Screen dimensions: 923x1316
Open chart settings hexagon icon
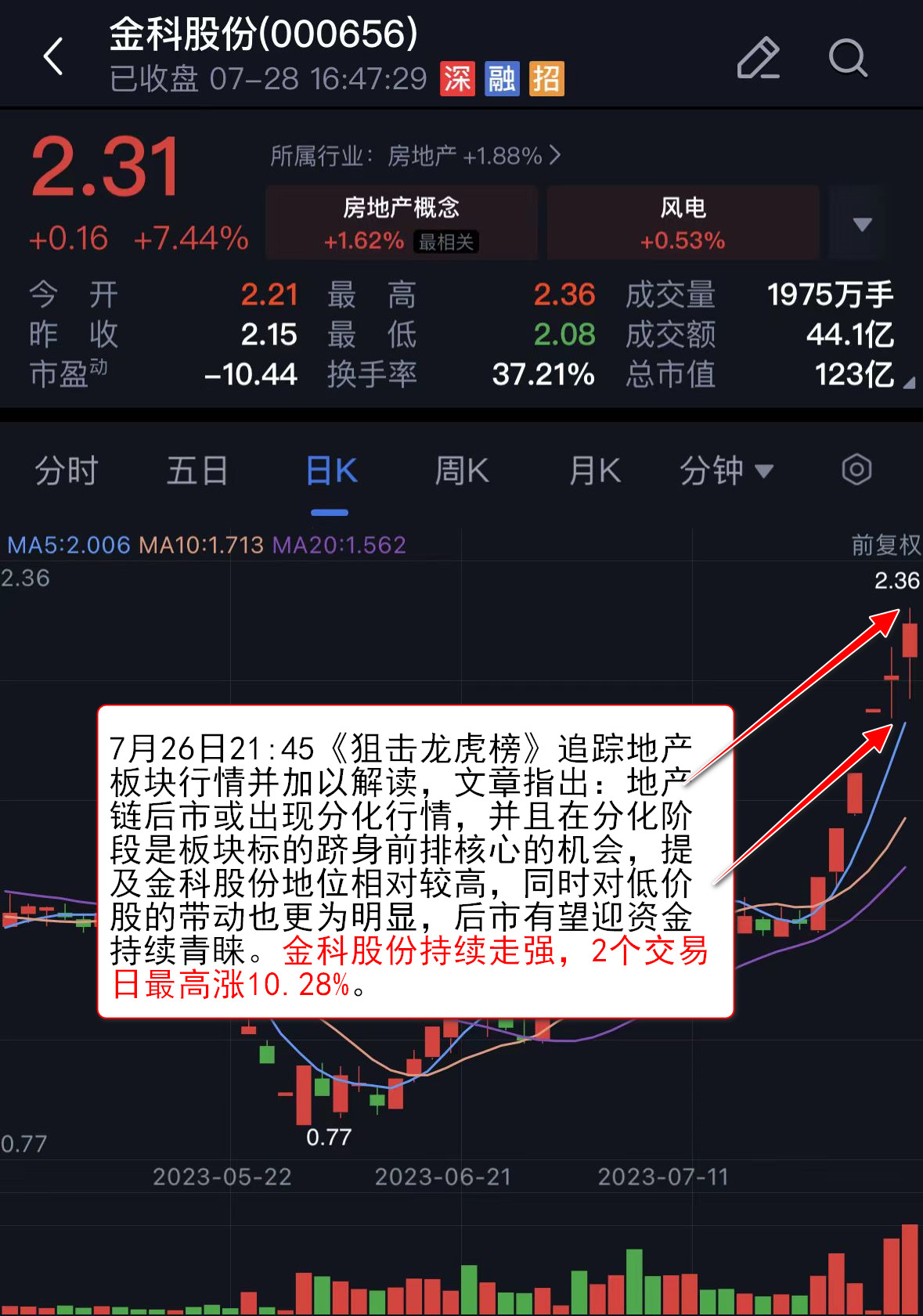point(856,471)
